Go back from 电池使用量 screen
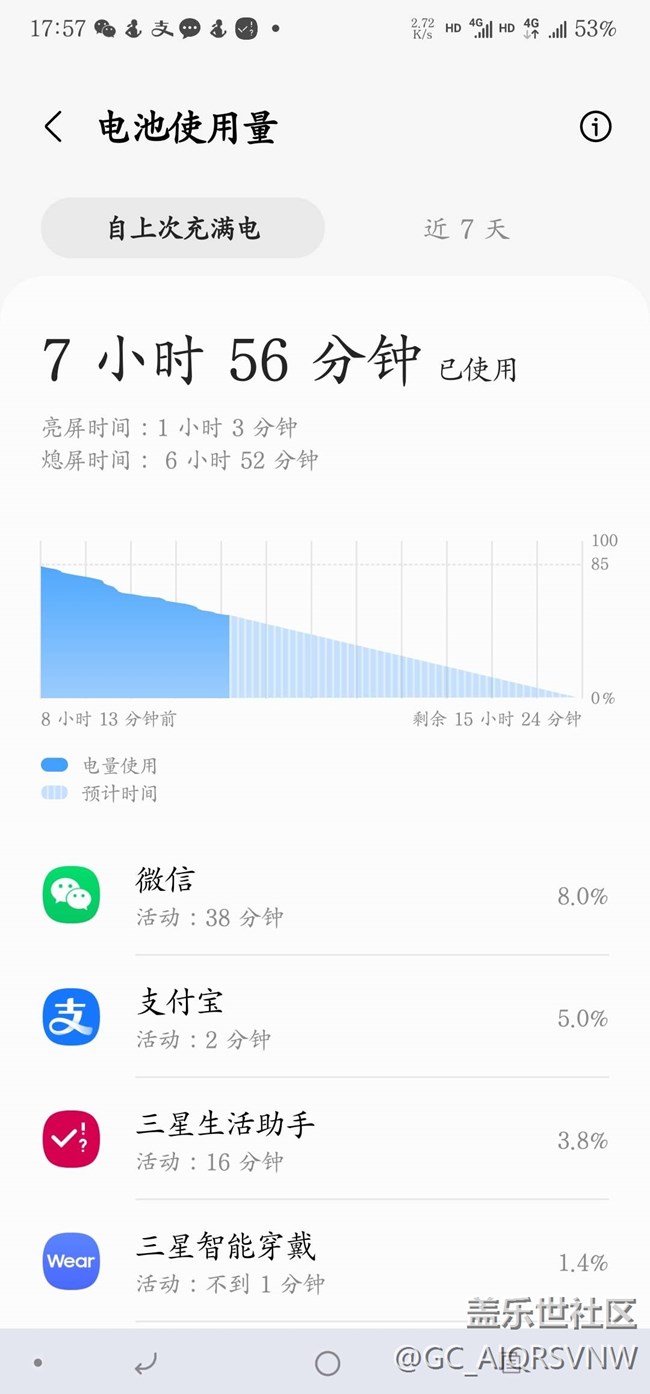 coord(54,127)
